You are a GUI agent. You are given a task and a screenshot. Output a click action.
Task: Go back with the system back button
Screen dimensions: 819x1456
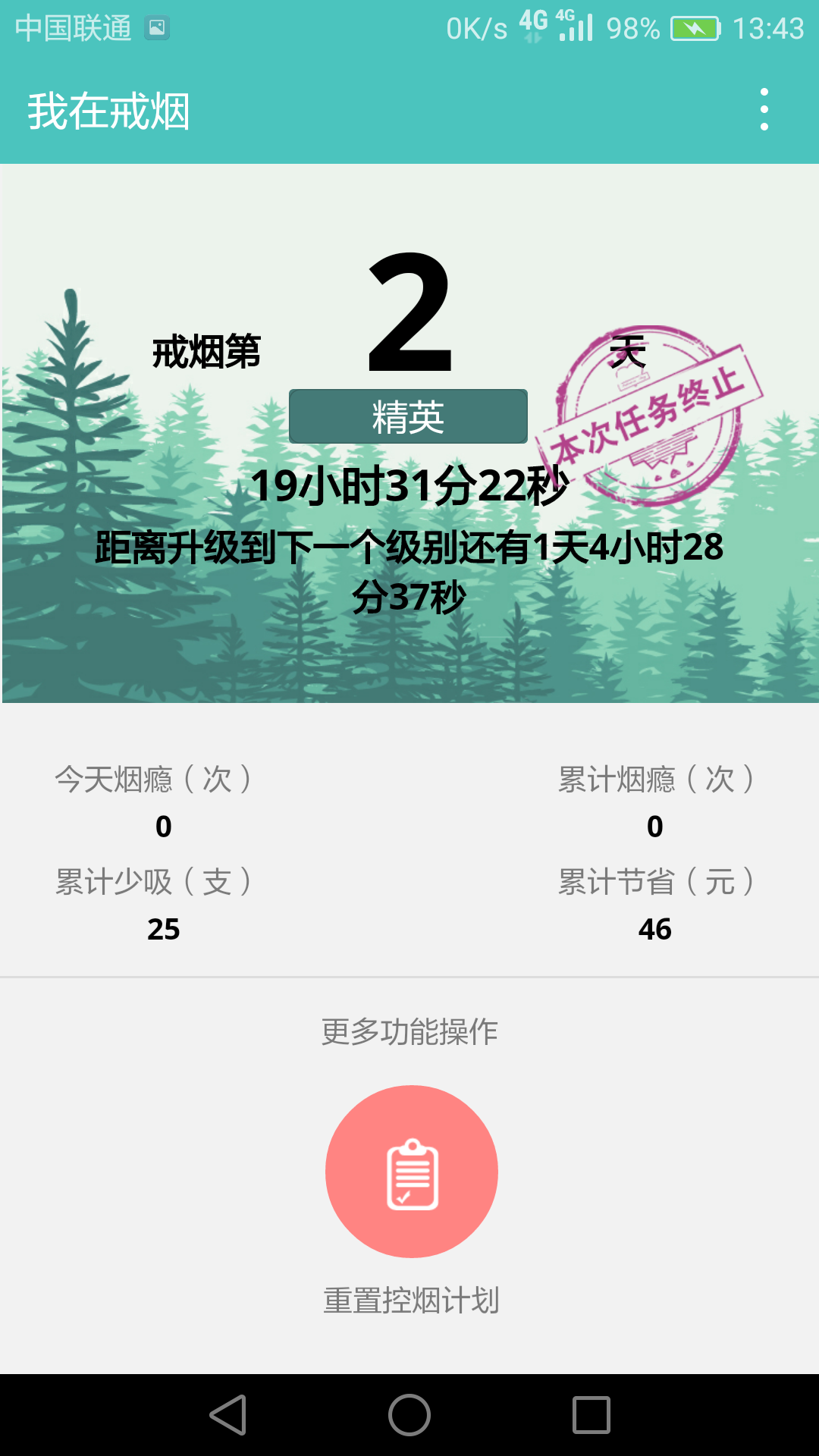pyautogui.click(x=228, y=1415)
